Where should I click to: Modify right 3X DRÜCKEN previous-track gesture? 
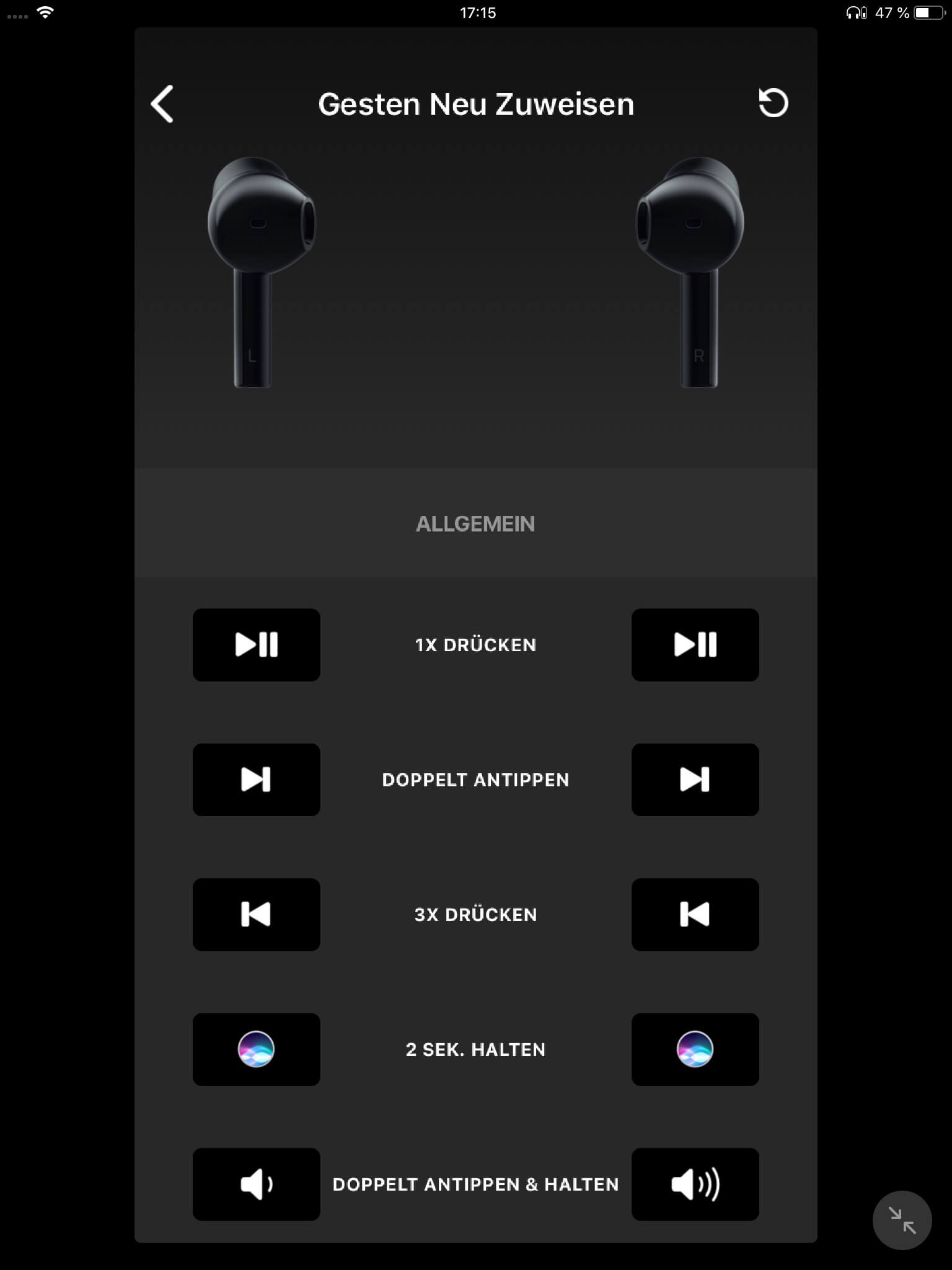click(x=695, y=915)
